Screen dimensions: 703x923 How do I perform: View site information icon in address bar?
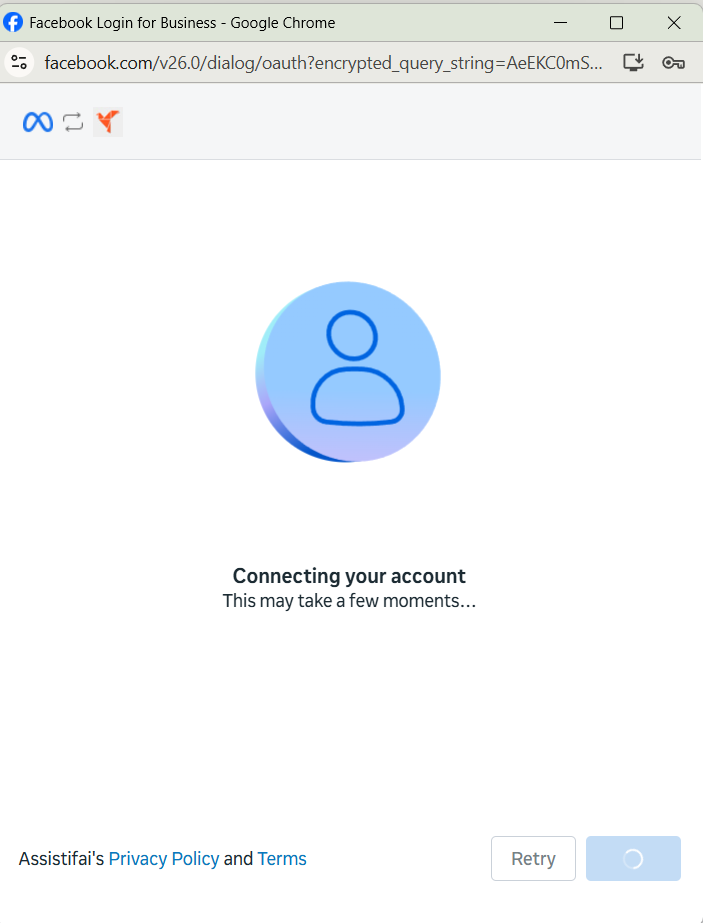point(19,62)
